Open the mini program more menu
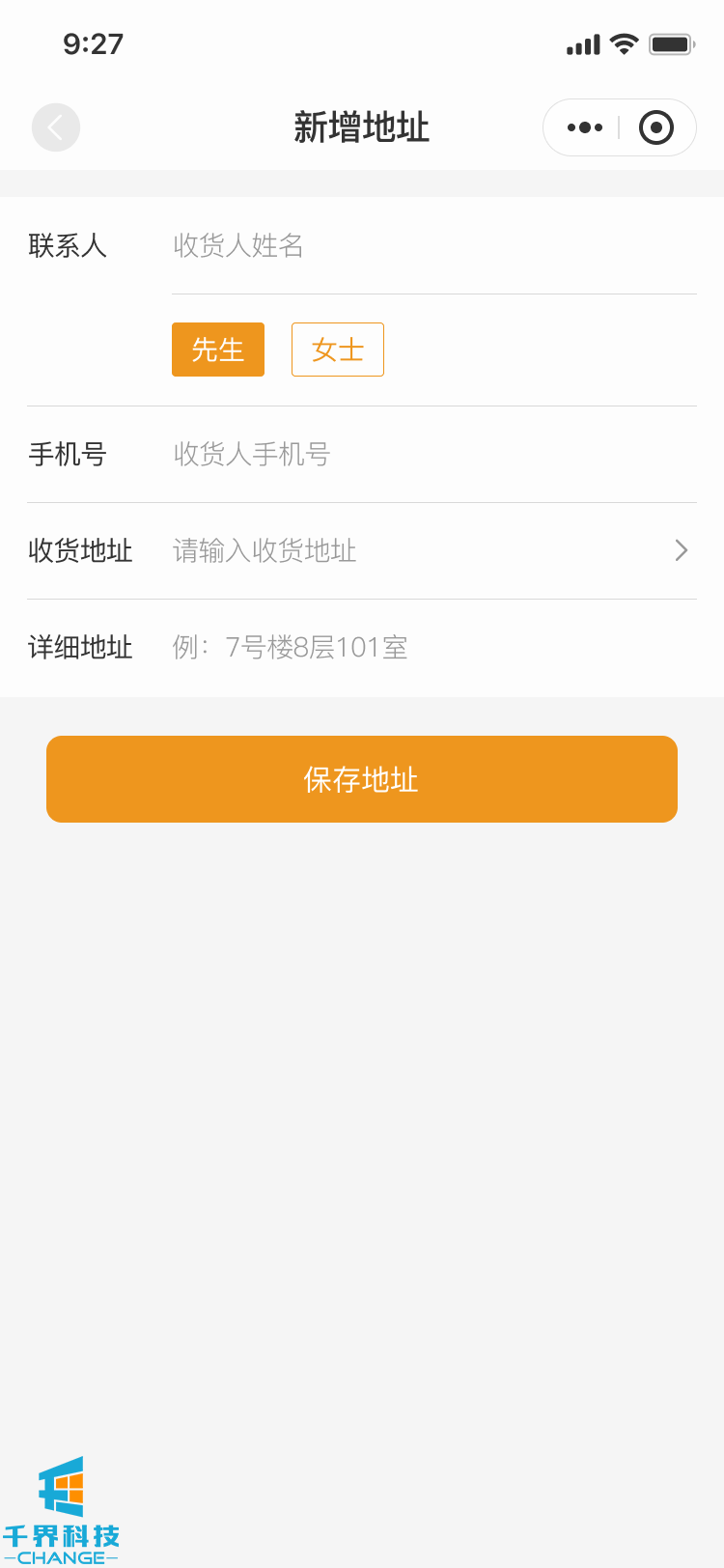 click(585, 127)
